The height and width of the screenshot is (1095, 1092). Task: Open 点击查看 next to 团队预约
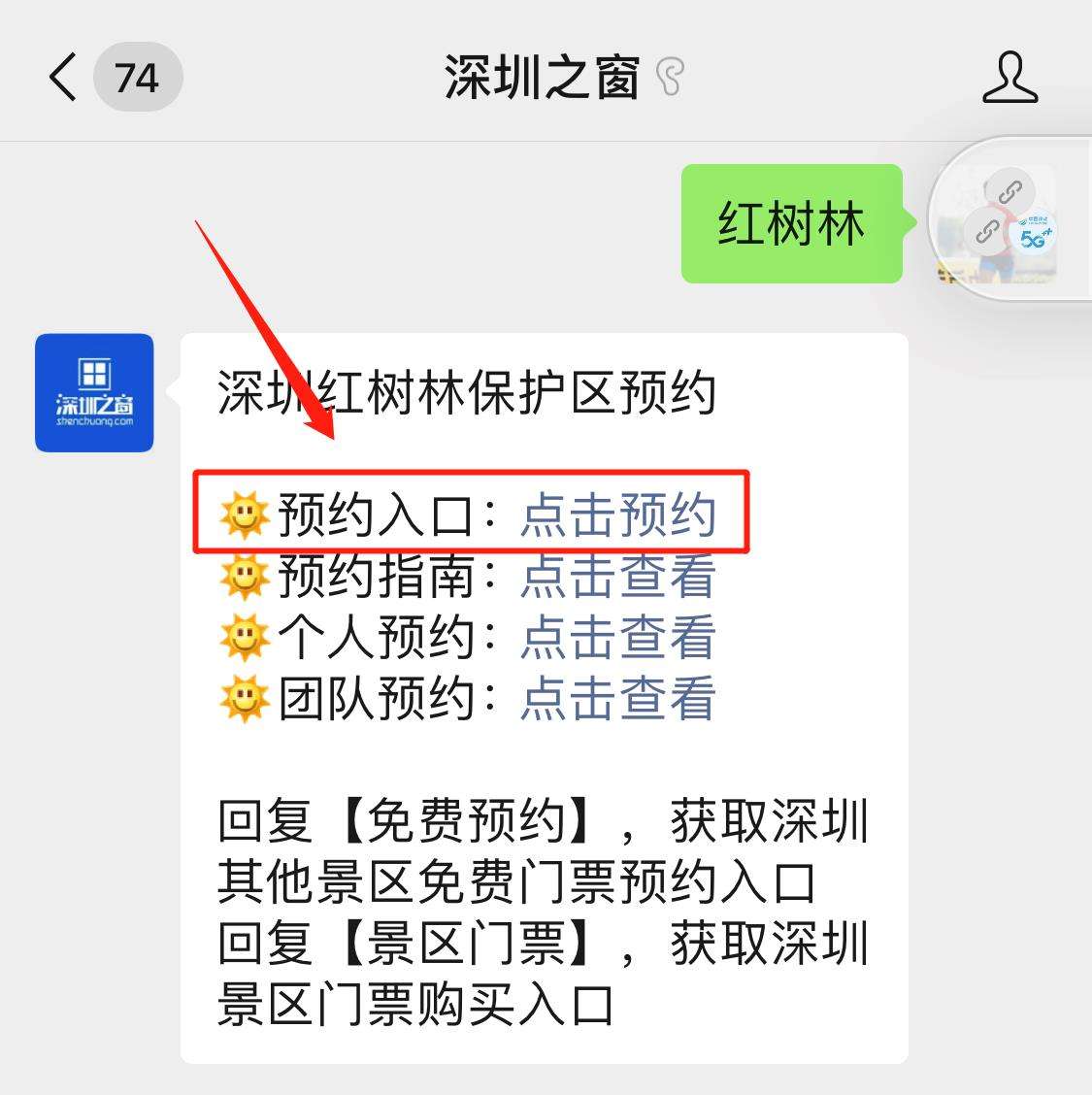618,698
